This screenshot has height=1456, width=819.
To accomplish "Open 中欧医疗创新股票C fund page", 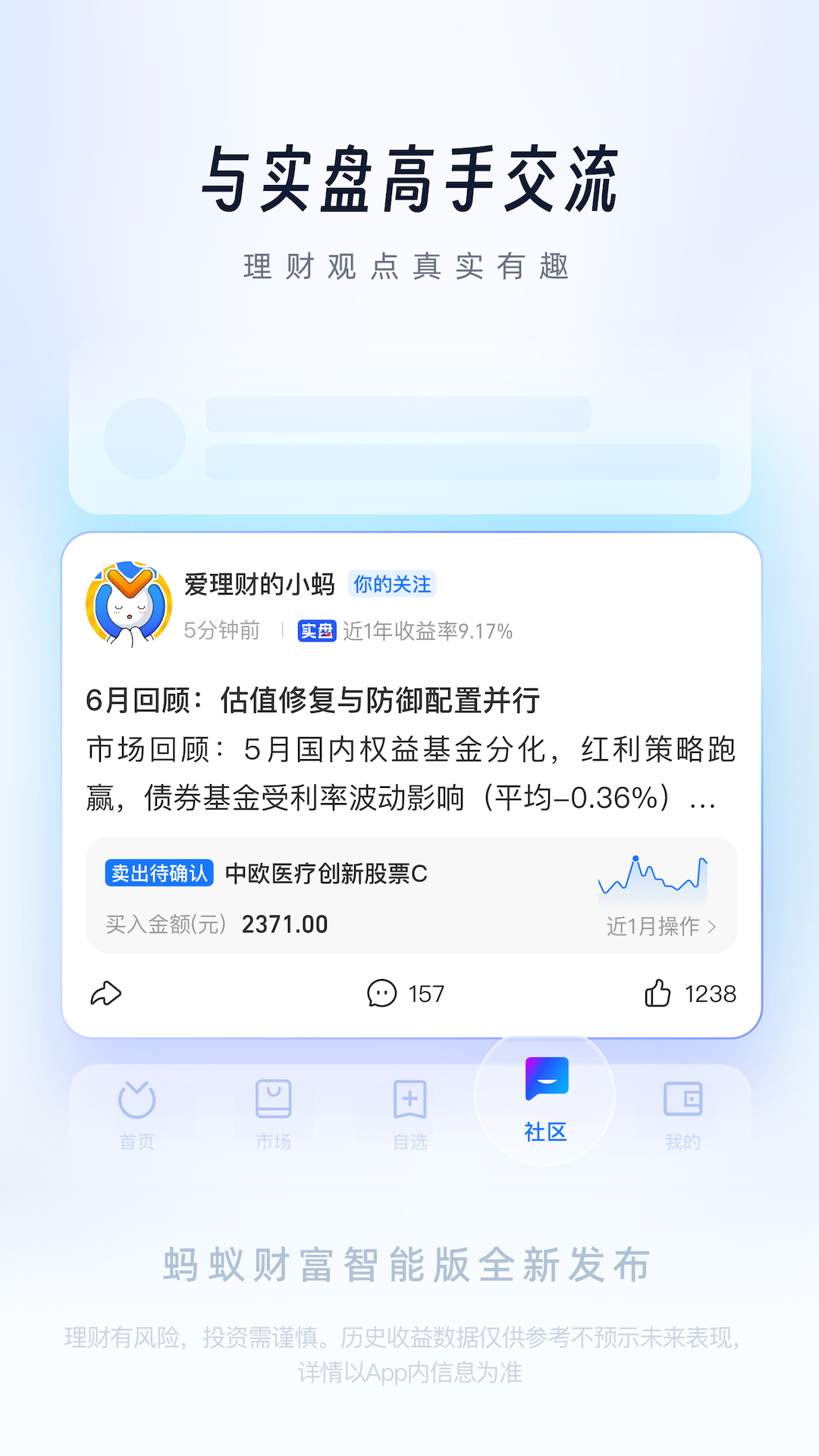I will pos(328,874).
